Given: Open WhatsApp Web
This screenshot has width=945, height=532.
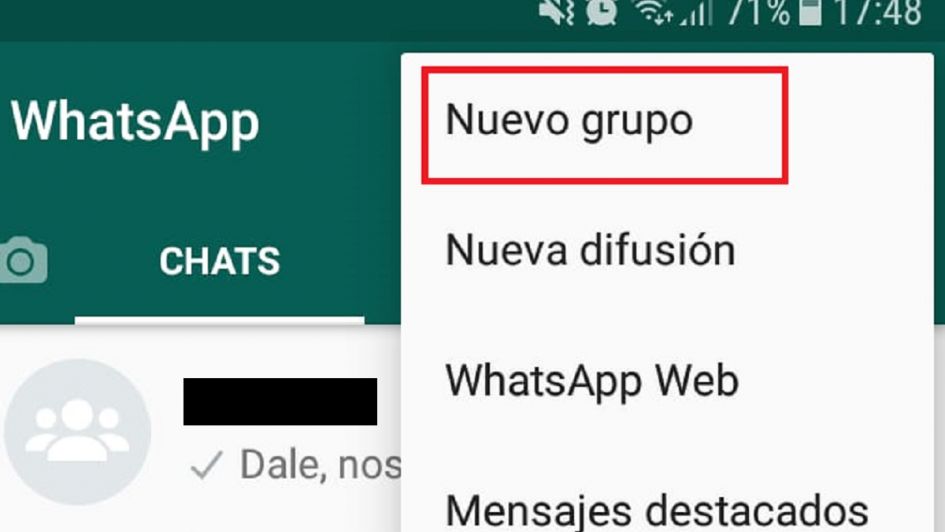Looking at the screenshot, I should 592,381.
